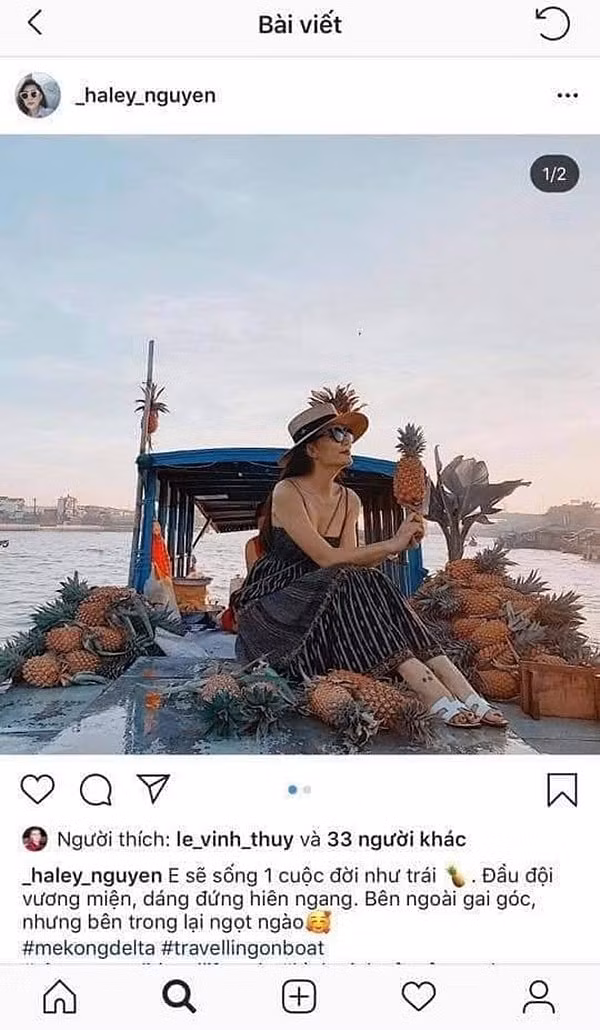Go back using the top-left arrow

click(x=35, y=24)
